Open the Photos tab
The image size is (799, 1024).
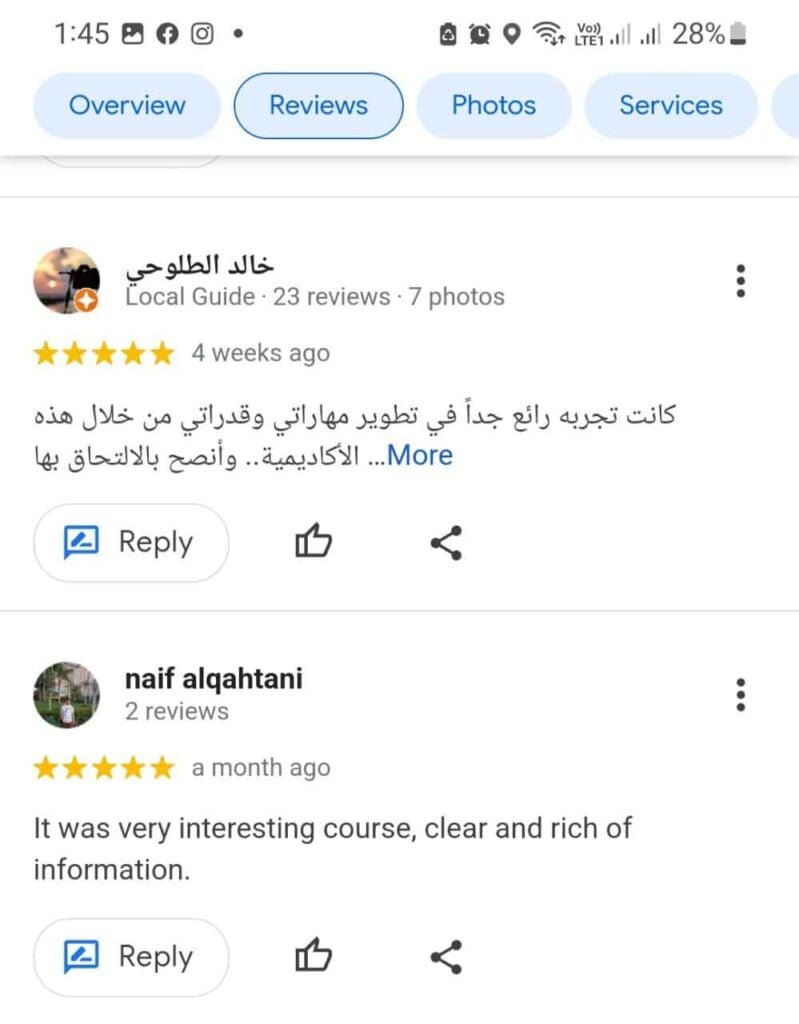[493, 105]
